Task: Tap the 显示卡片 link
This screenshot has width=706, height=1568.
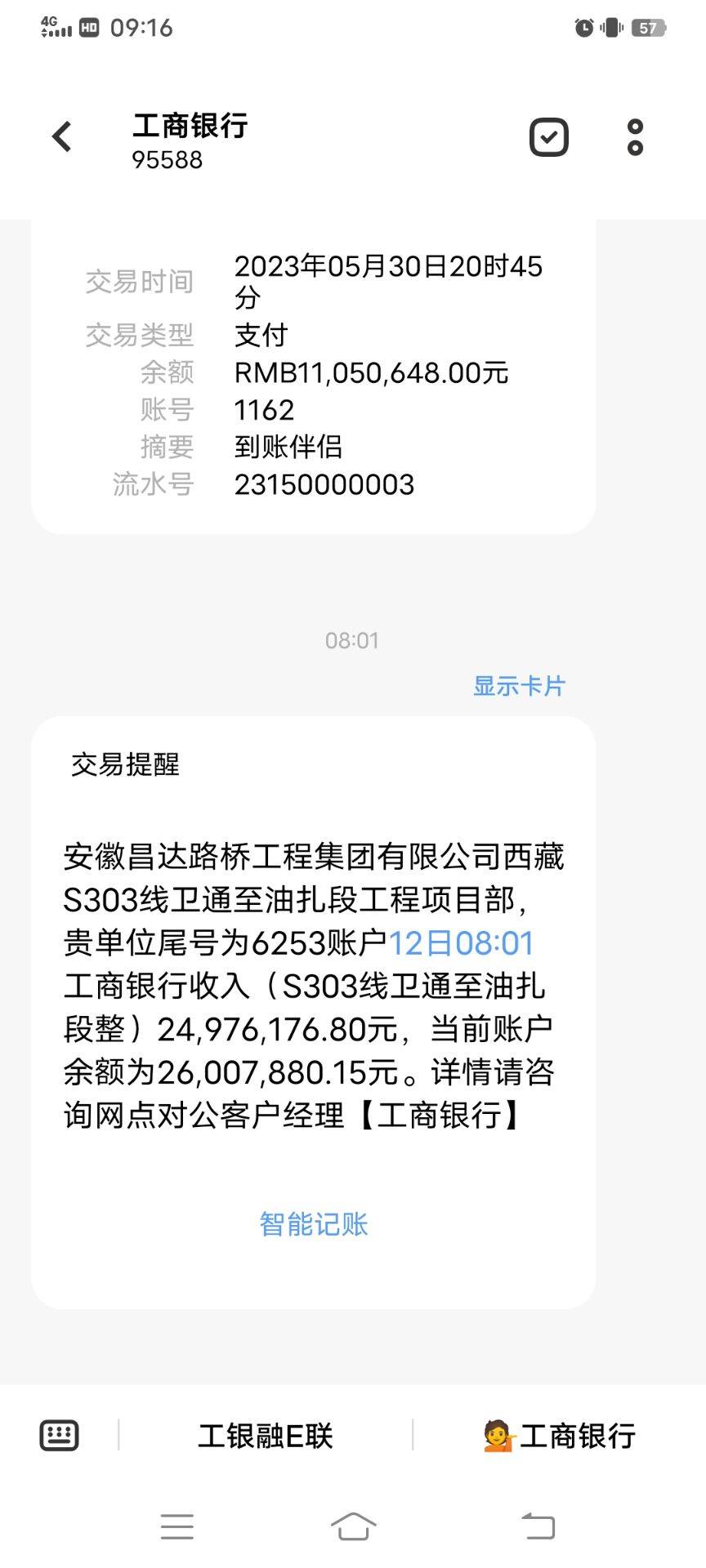Action: click(519, 686)
